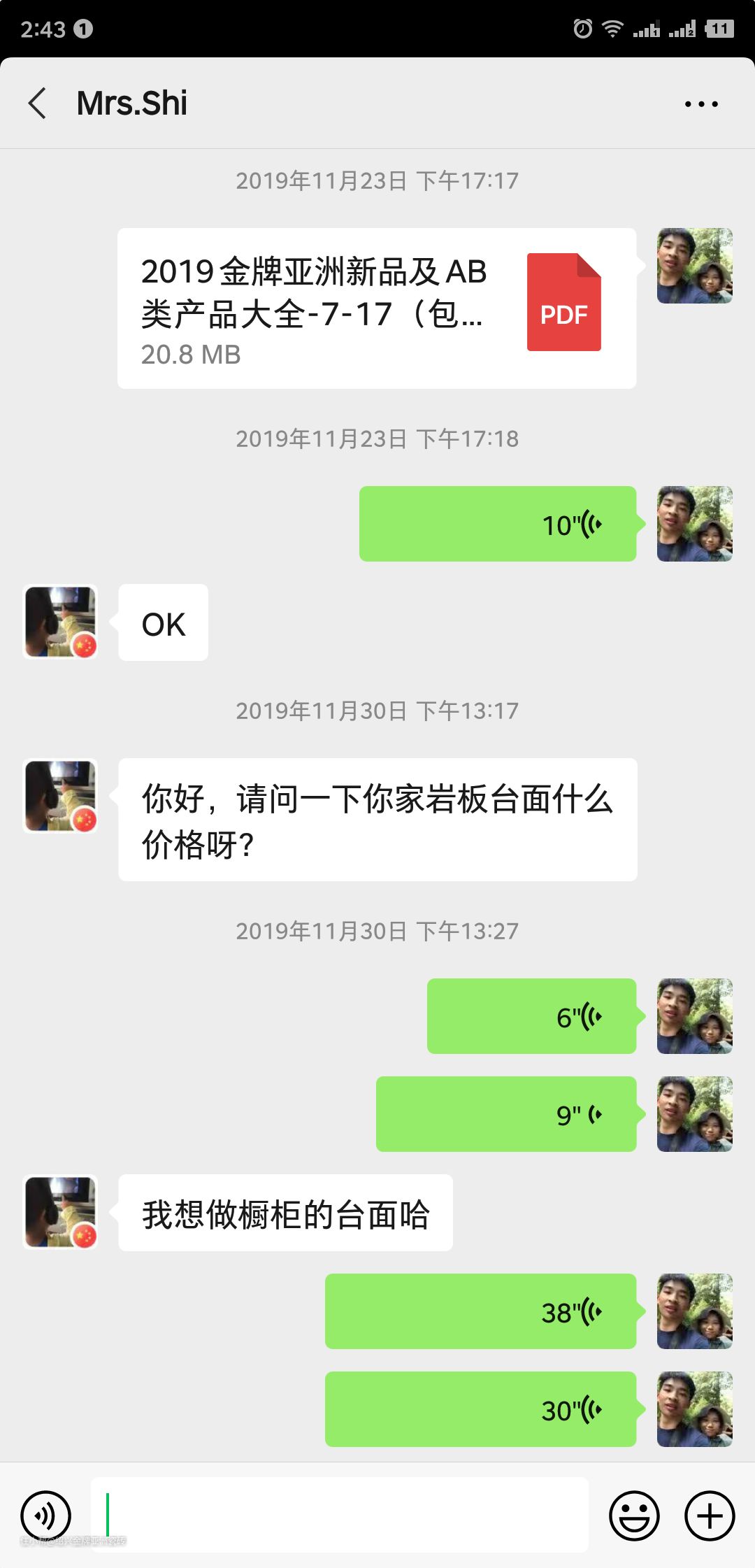This screenshot has width=755, height=1568.
Task: Open the plus attachment menu
Action: (709, 1516)
